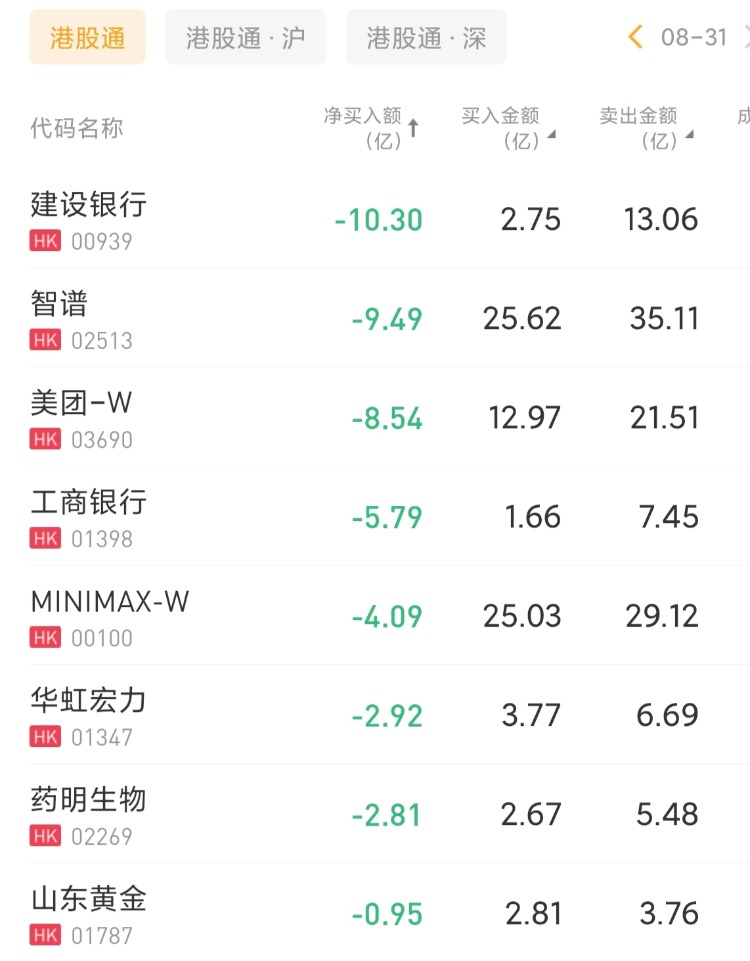Sort by 净买入额 column

tap(371, 128)
